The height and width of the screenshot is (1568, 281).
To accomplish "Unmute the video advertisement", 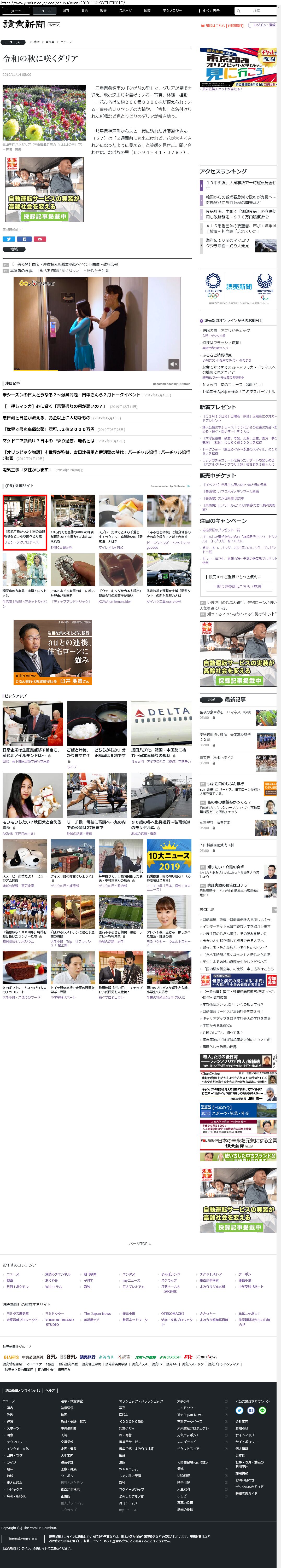I will tap(173, 364).
